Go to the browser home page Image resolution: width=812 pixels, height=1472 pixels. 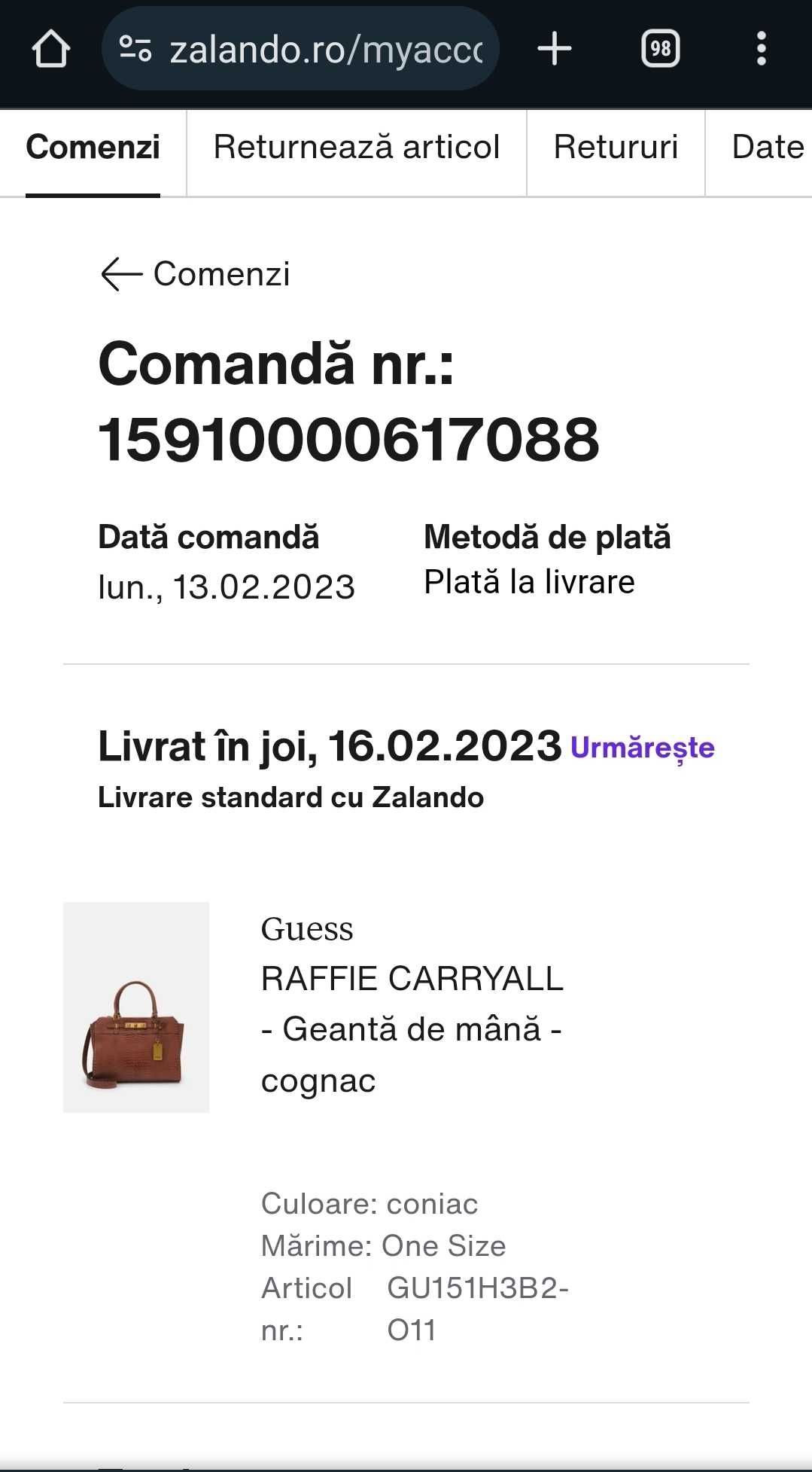coord(50,50)
